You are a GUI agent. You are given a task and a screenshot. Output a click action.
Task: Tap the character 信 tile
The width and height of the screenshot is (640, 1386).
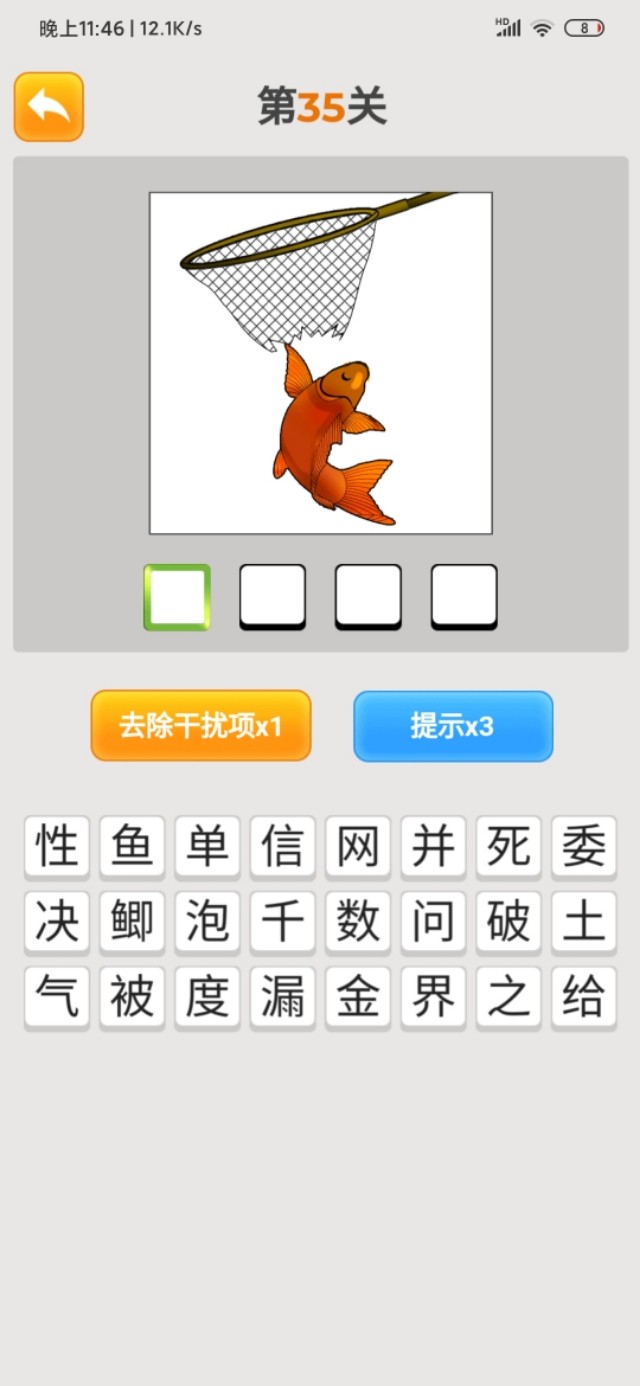pos(283,847)
